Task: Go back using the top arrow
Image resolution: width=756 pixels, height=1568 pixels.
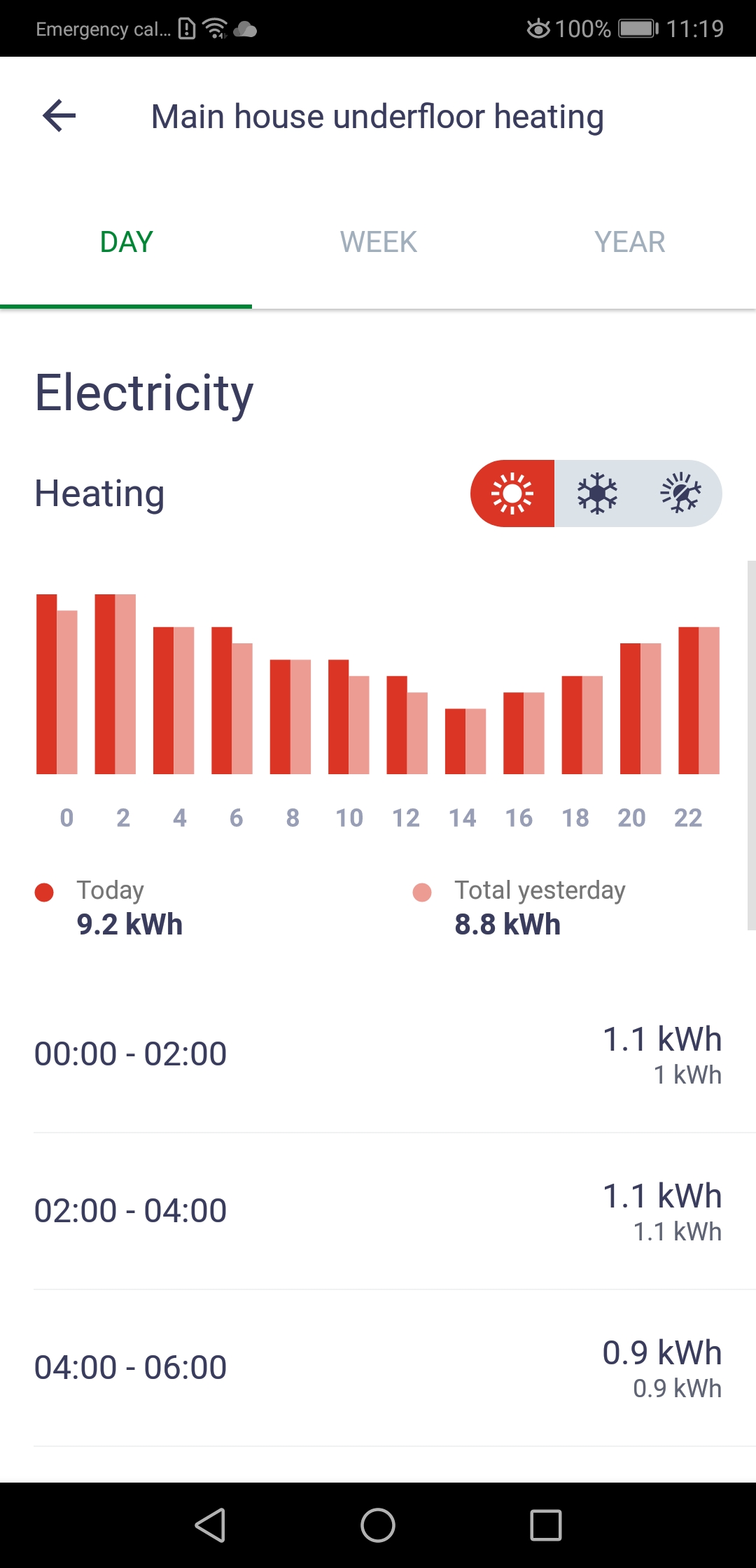Action: pos(59,115)
